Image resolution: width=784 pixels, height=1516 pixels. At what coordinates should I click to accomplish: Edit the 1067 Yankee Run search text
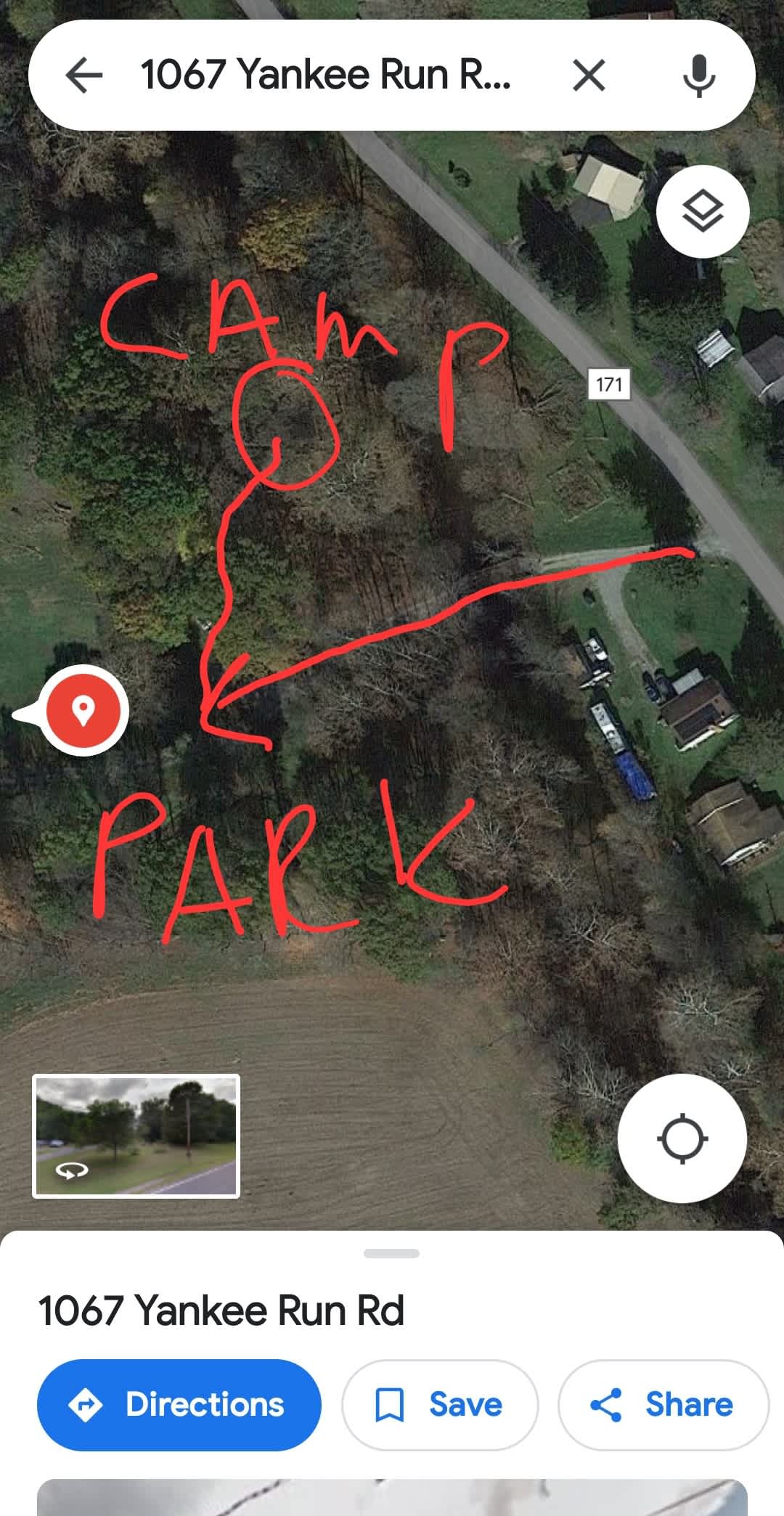click(x=327, y=76)
